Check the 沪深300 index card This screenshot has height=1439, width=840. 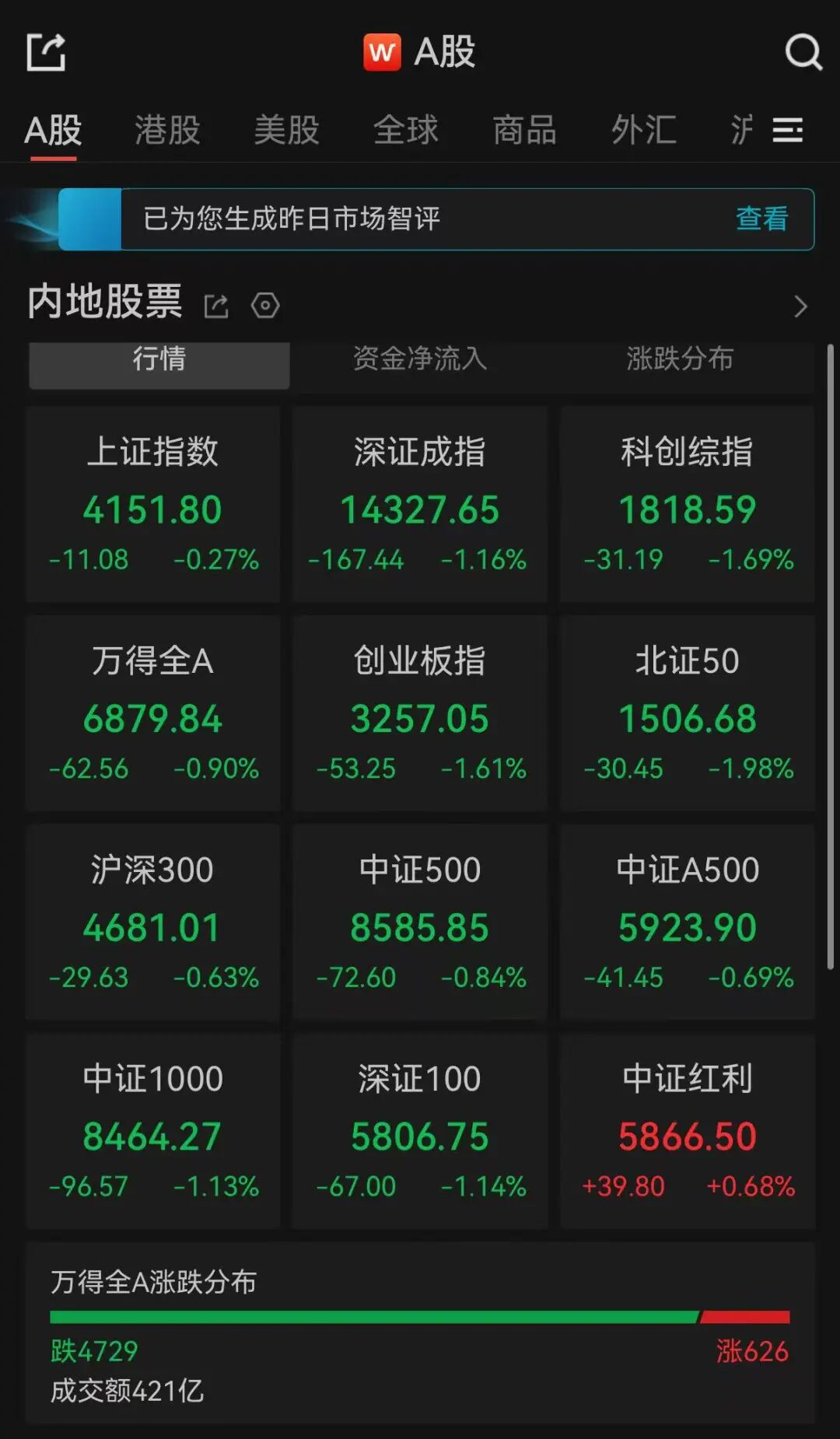[153, 922]
